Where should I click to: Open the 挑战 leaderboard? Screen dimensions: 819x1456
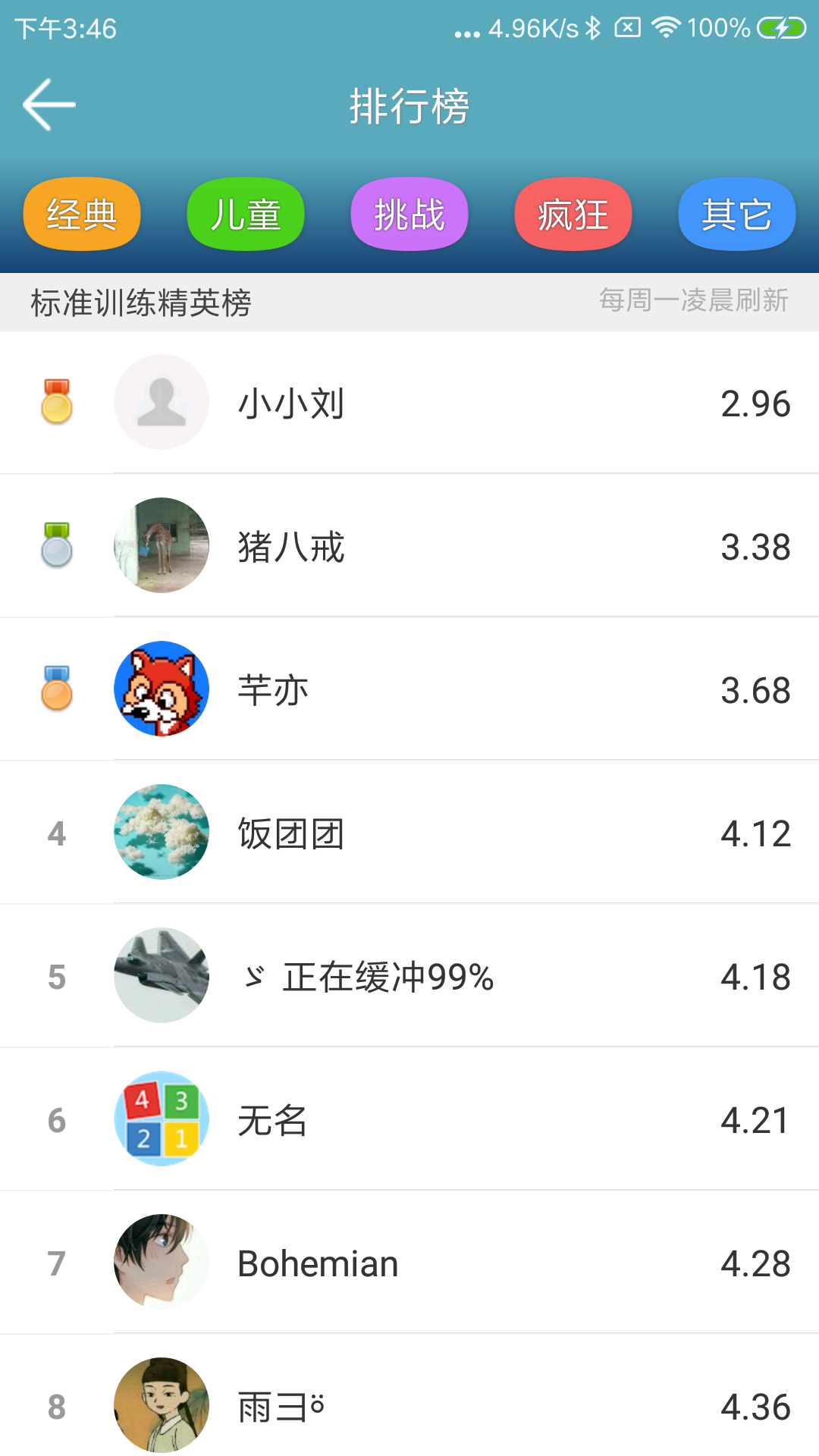pyautogui.click(x=409, y=215)
